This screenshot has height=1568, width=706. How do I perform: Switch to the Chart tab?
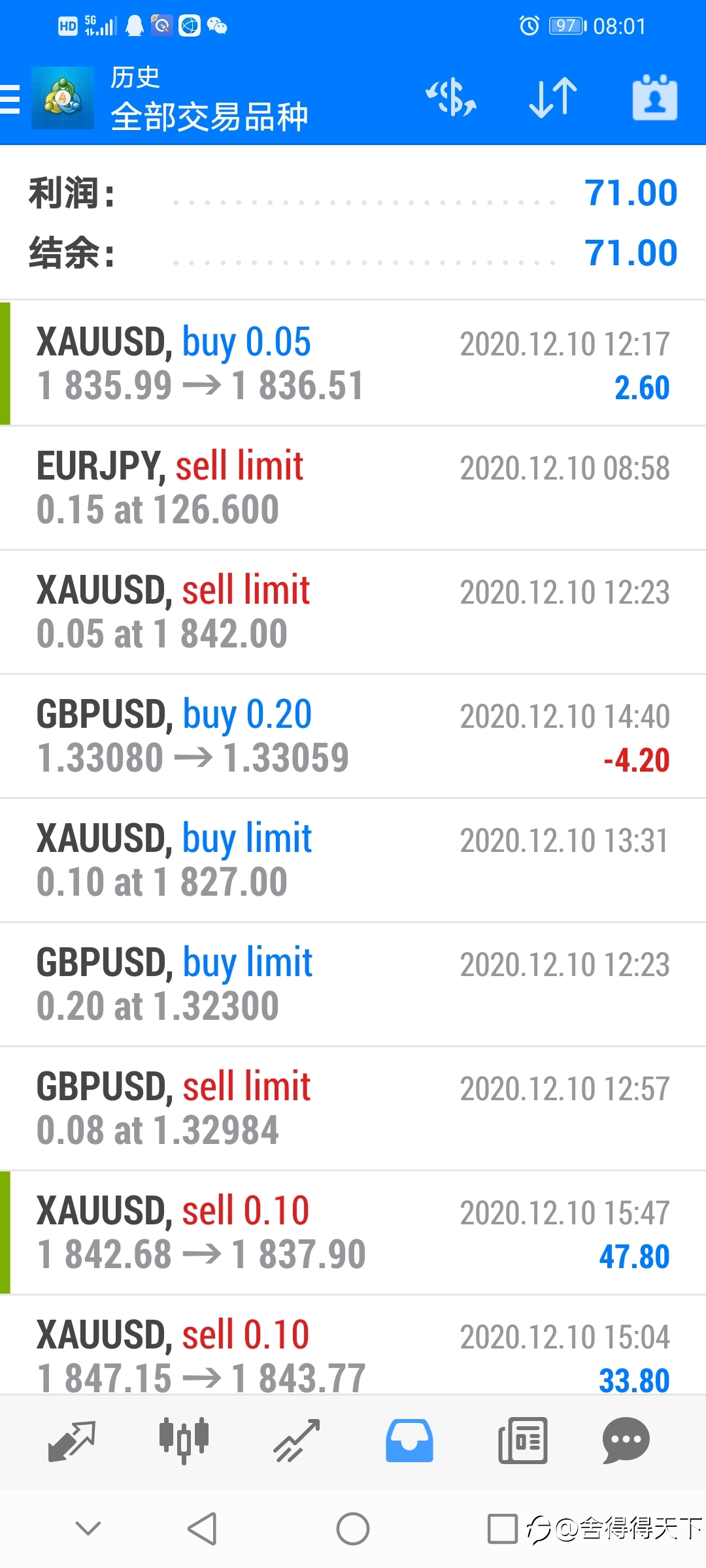point(184,1441)
